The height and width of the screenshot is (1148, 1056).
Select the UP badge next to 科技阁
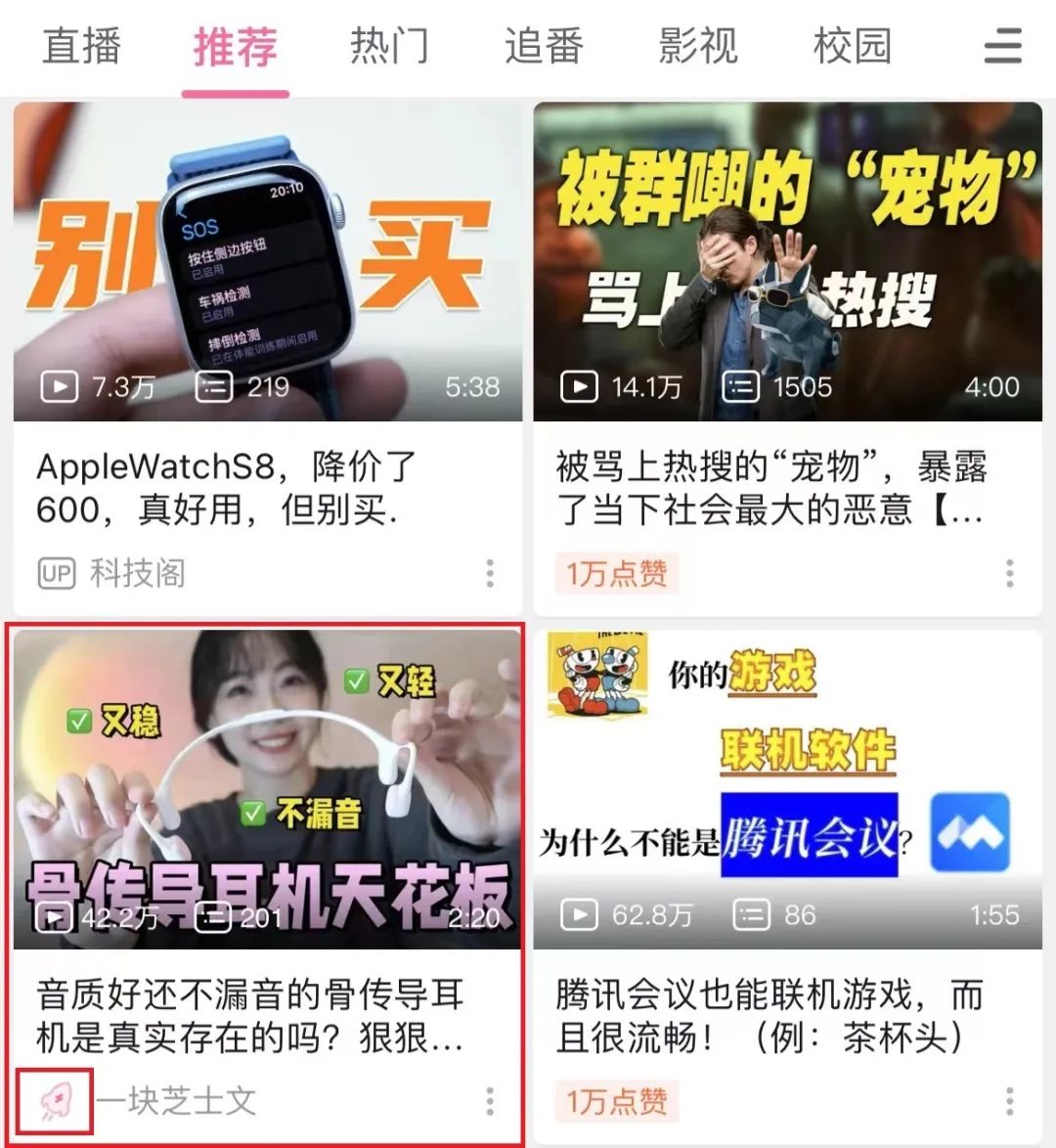coord(56,574)
